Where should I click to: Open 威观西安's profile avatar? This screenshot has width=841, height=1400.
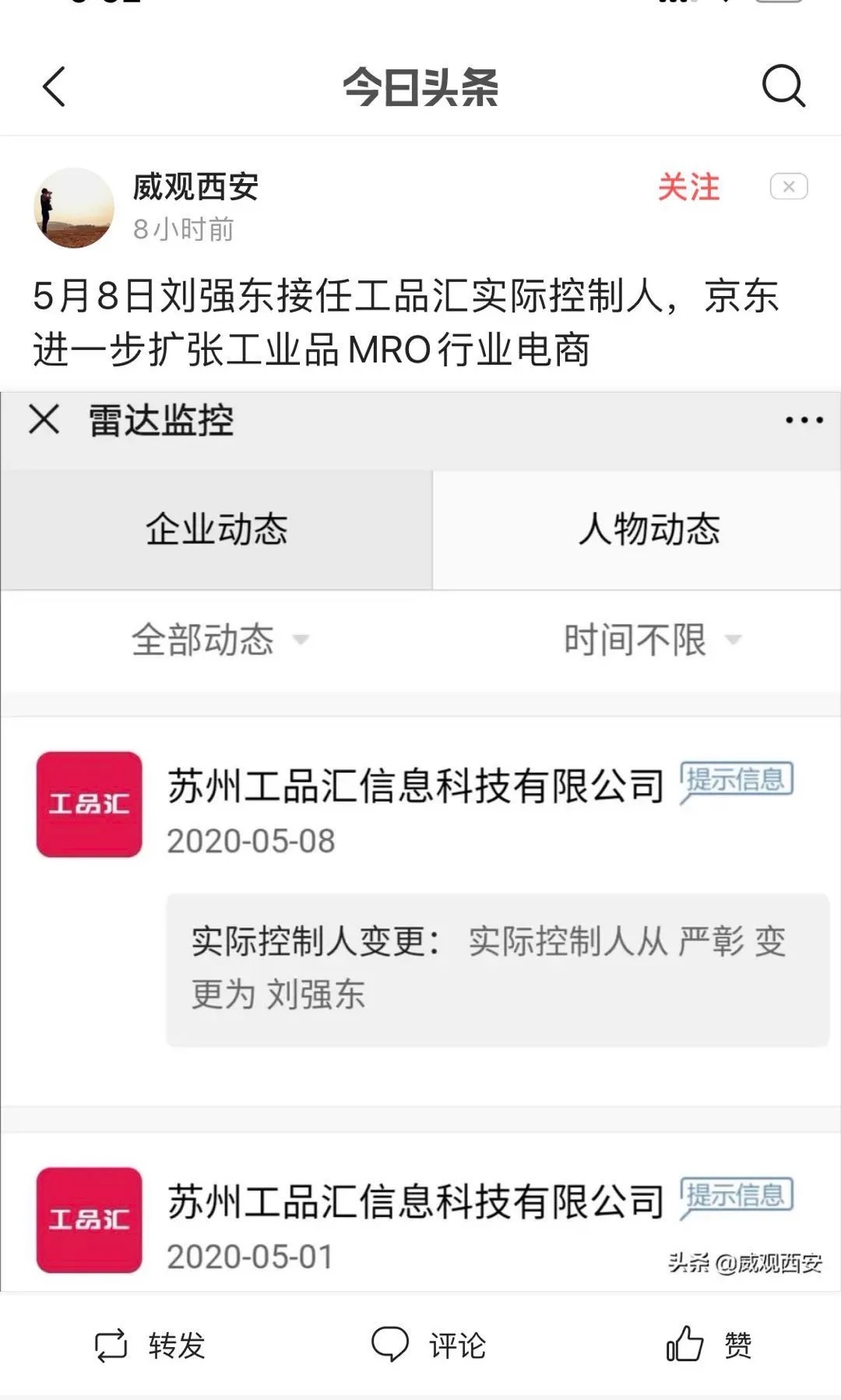(75, 208)
